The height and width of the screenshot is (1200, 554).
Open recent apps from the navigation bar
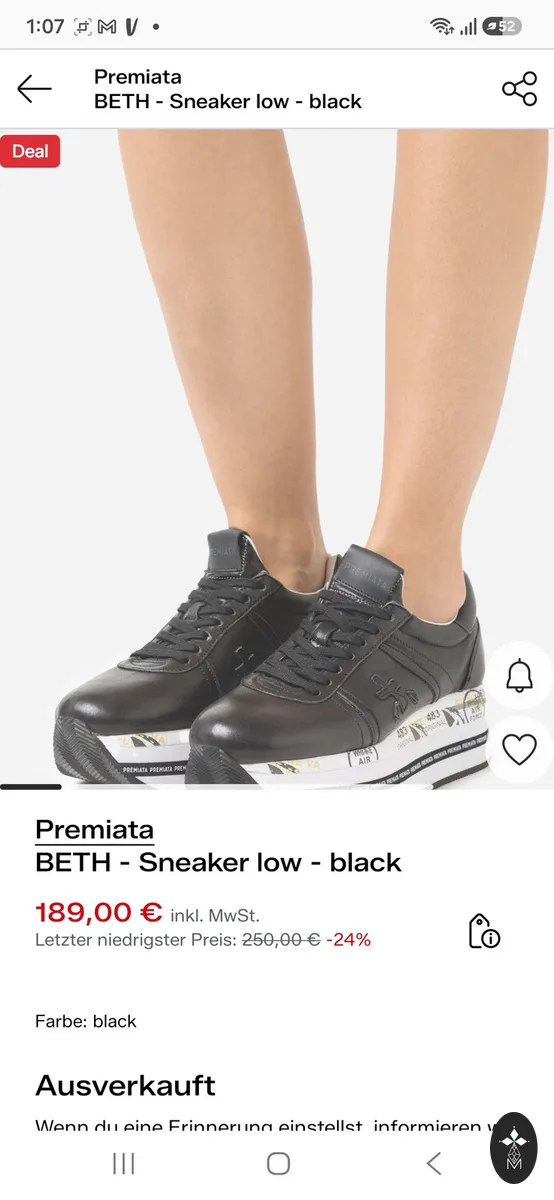pyautogui.click(x=124, y=1163)
